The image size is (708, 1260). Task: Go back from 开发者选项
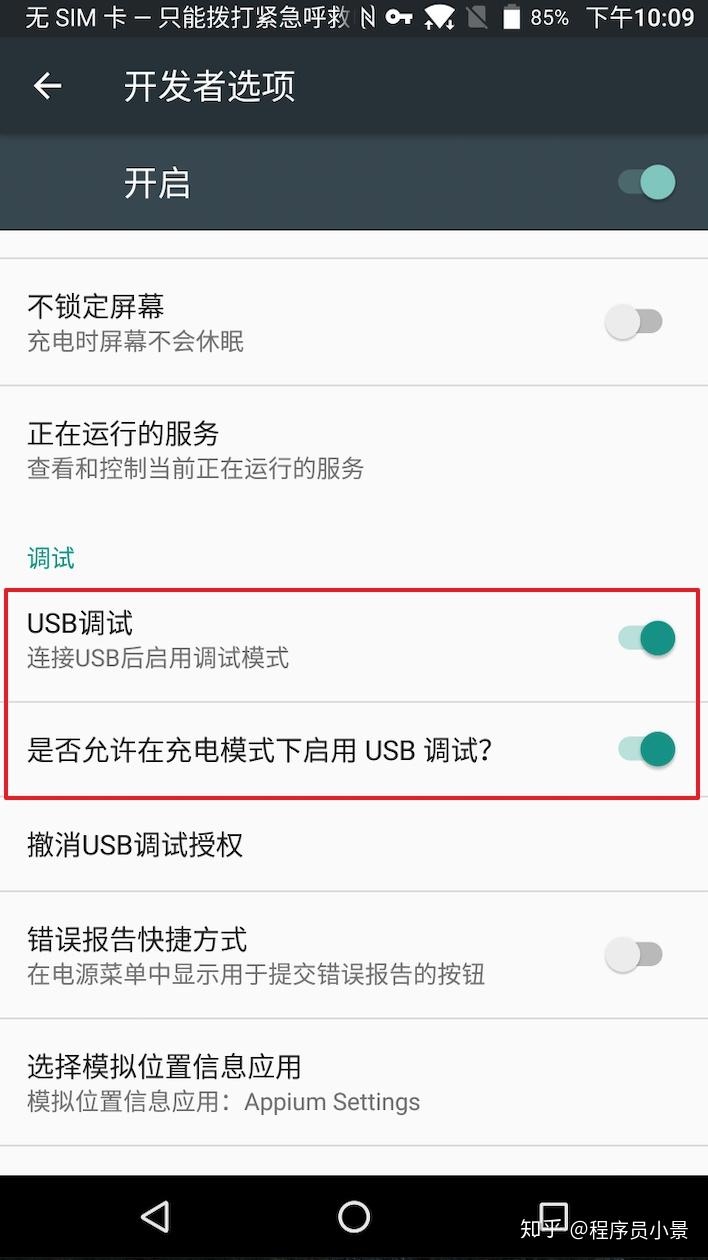pyautogui.click(x=47, y=87)
